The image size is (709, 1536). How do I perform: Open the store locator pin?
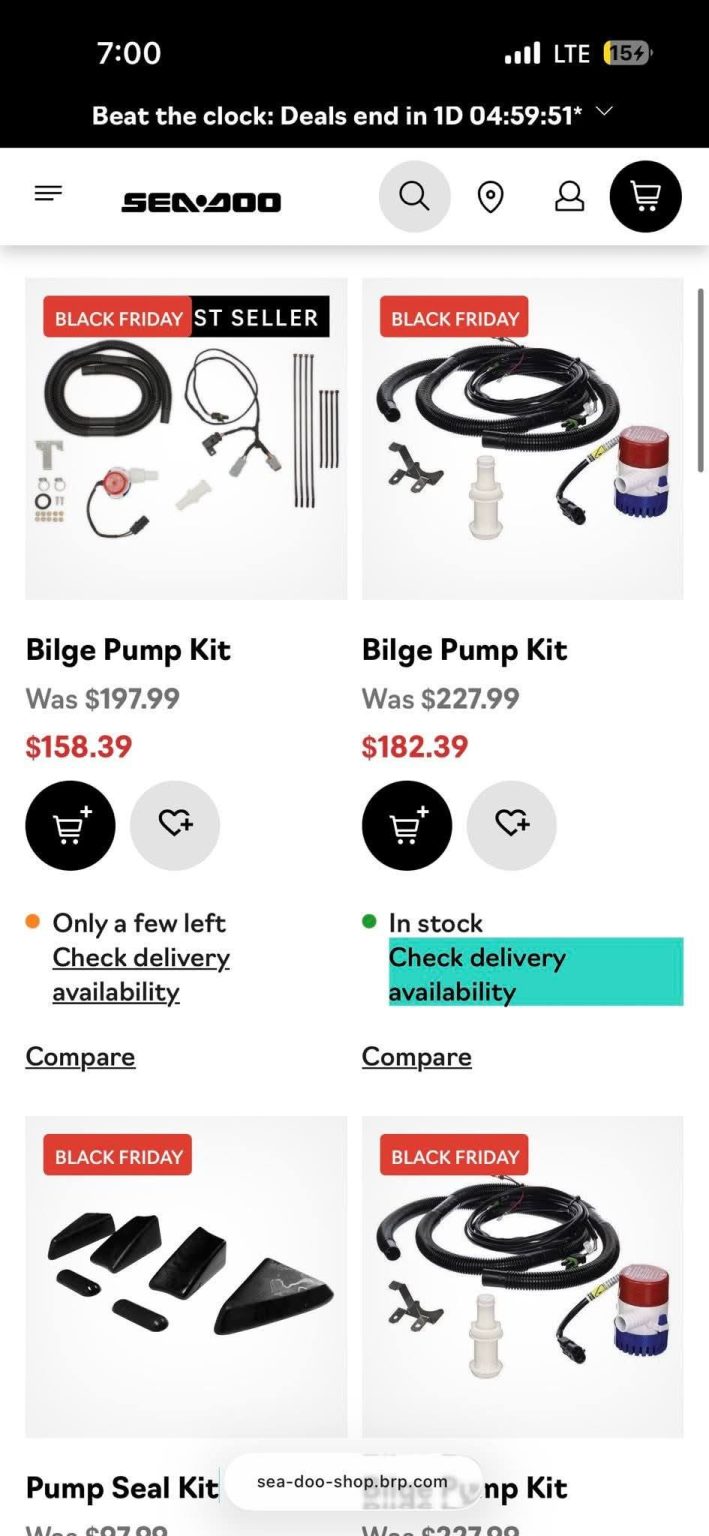[490, 197]
